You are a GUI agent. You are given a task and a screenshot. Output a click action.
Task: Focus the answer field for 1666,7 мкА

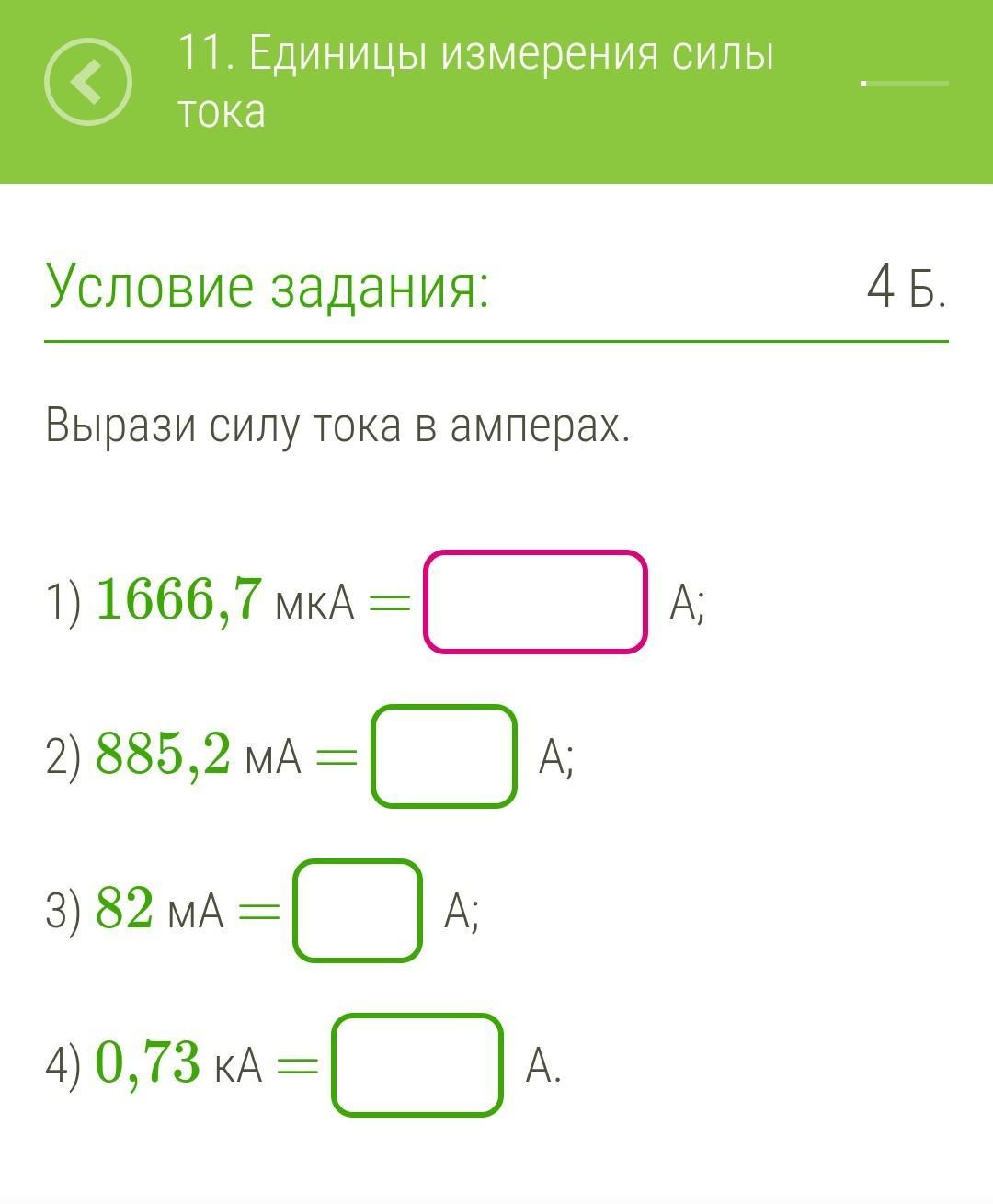point(535,602)
